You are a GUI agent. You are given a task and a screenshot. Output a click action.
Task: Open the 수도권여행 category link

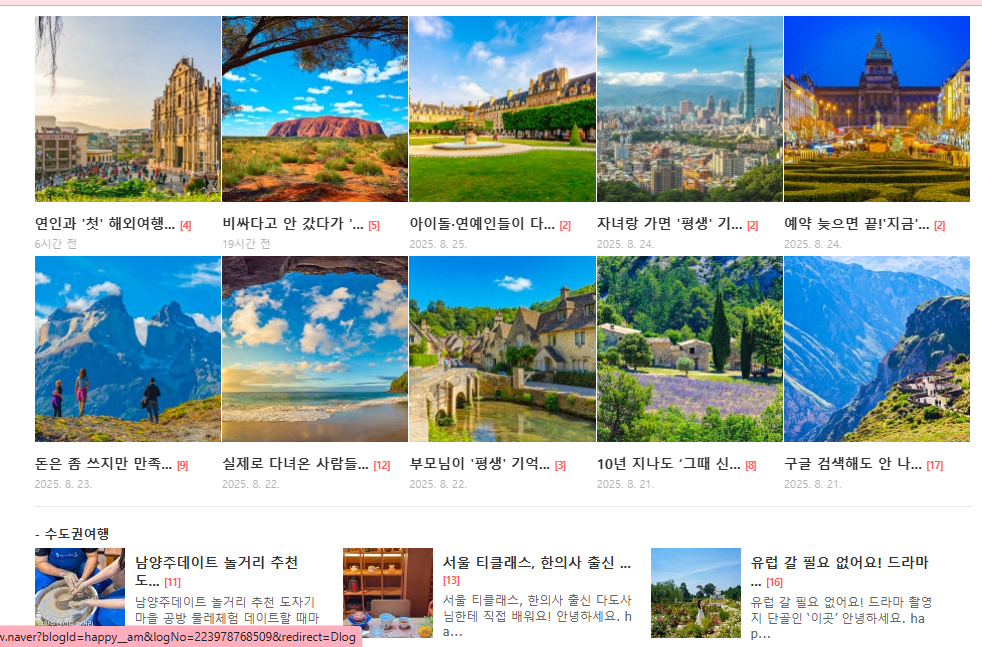pyautogui.click(x=75, y=533)
